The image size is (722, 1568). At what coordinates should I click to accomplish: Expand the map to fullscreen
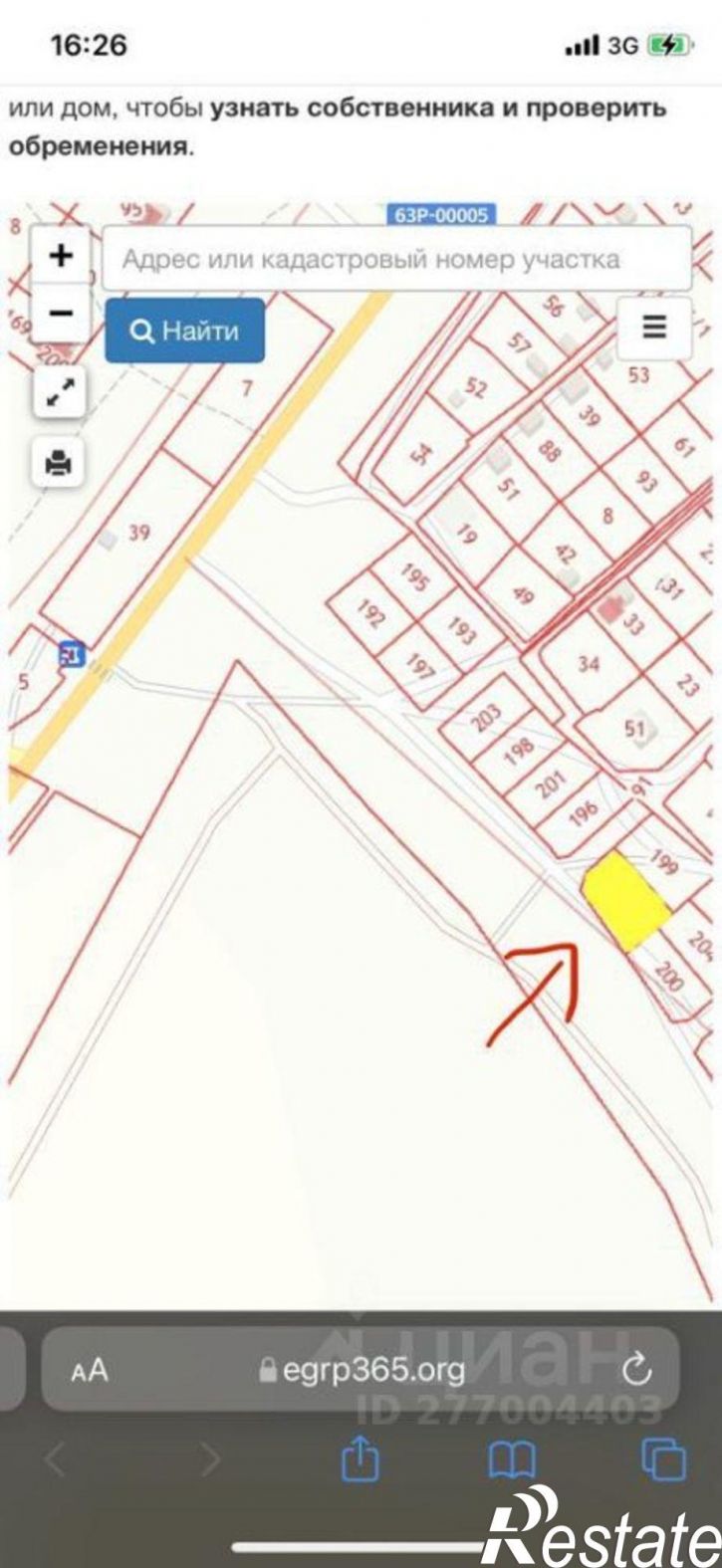60,393
